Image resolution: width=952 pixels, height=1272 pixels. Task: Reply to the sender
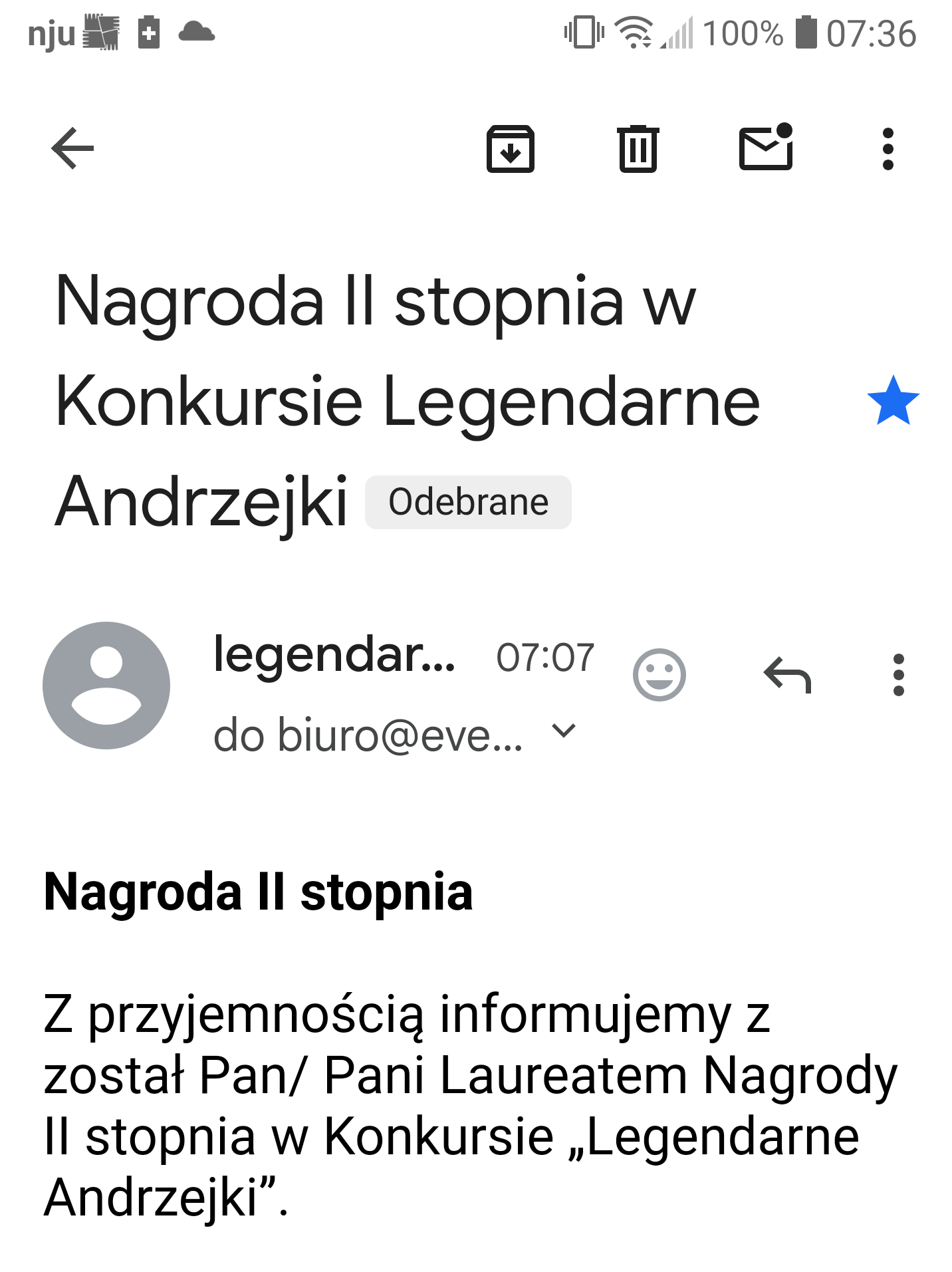coord(787,674)
